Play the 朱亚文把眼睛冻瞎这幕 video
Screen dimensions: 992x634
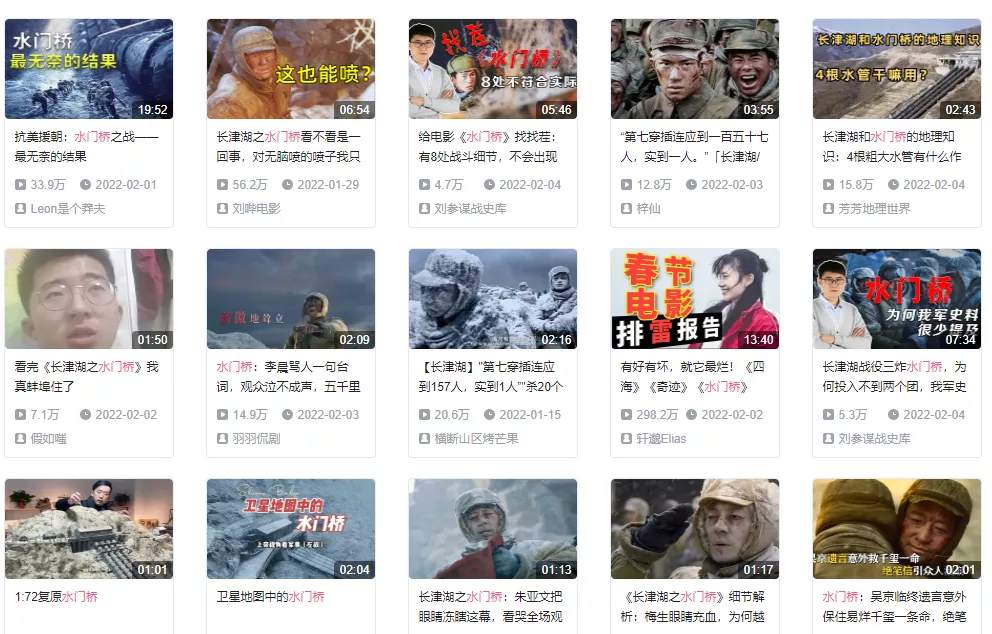[x=493, y=529]
